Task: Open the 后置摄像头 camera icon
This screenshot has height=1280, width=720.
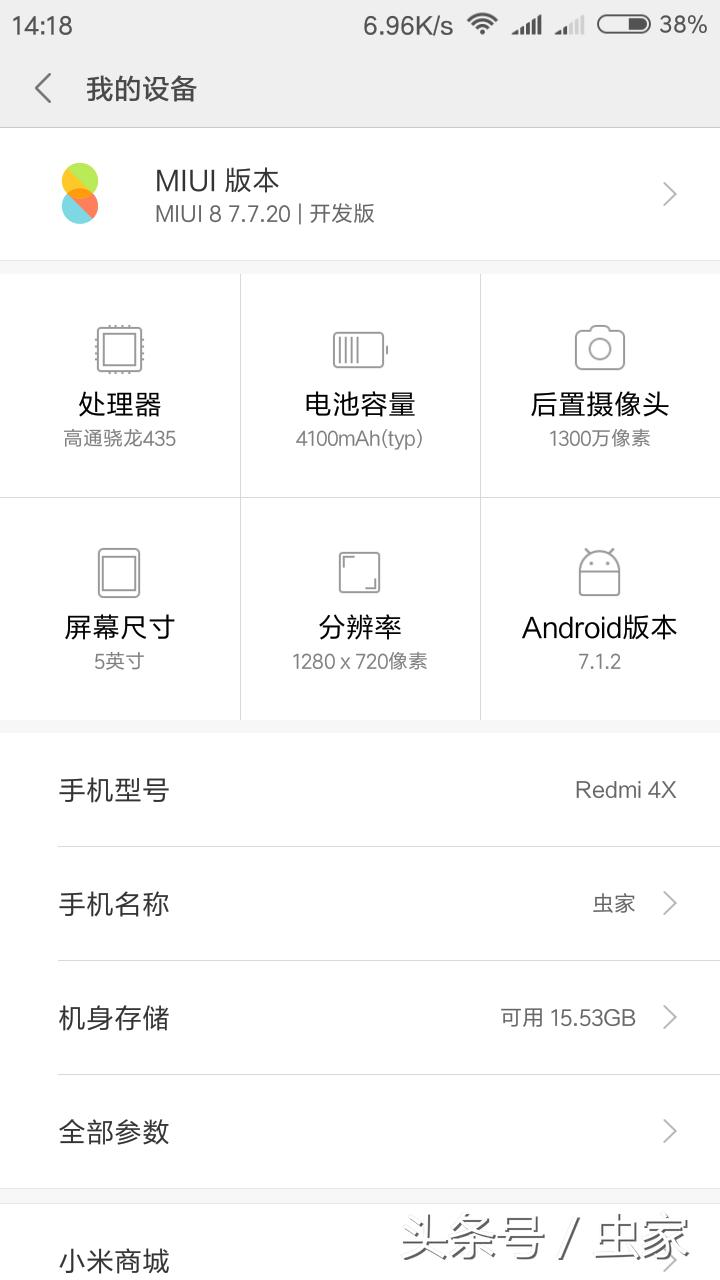Action: point(598,349)
